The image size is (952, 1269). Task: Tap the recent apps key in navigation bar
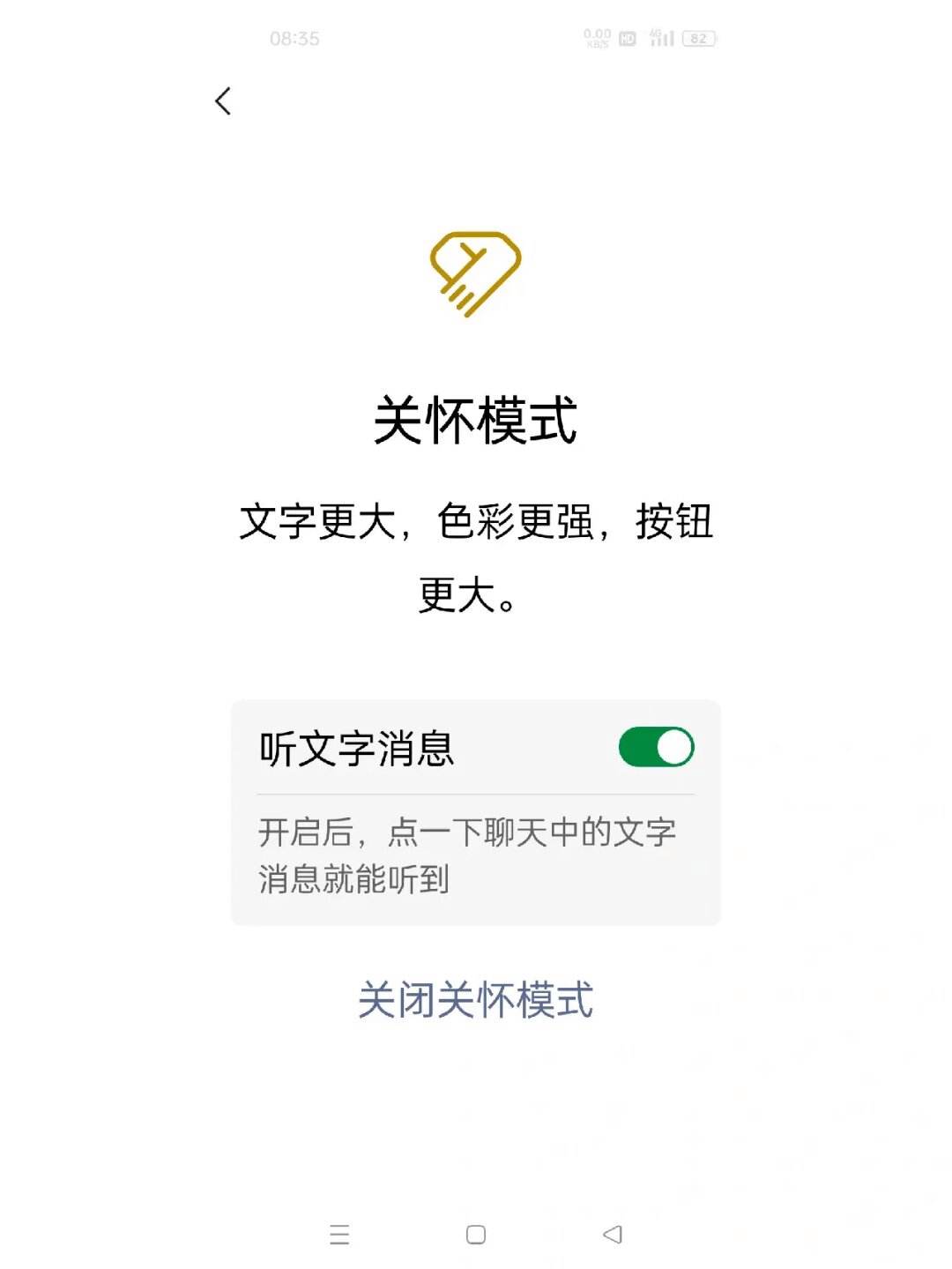pos(339,1235)
